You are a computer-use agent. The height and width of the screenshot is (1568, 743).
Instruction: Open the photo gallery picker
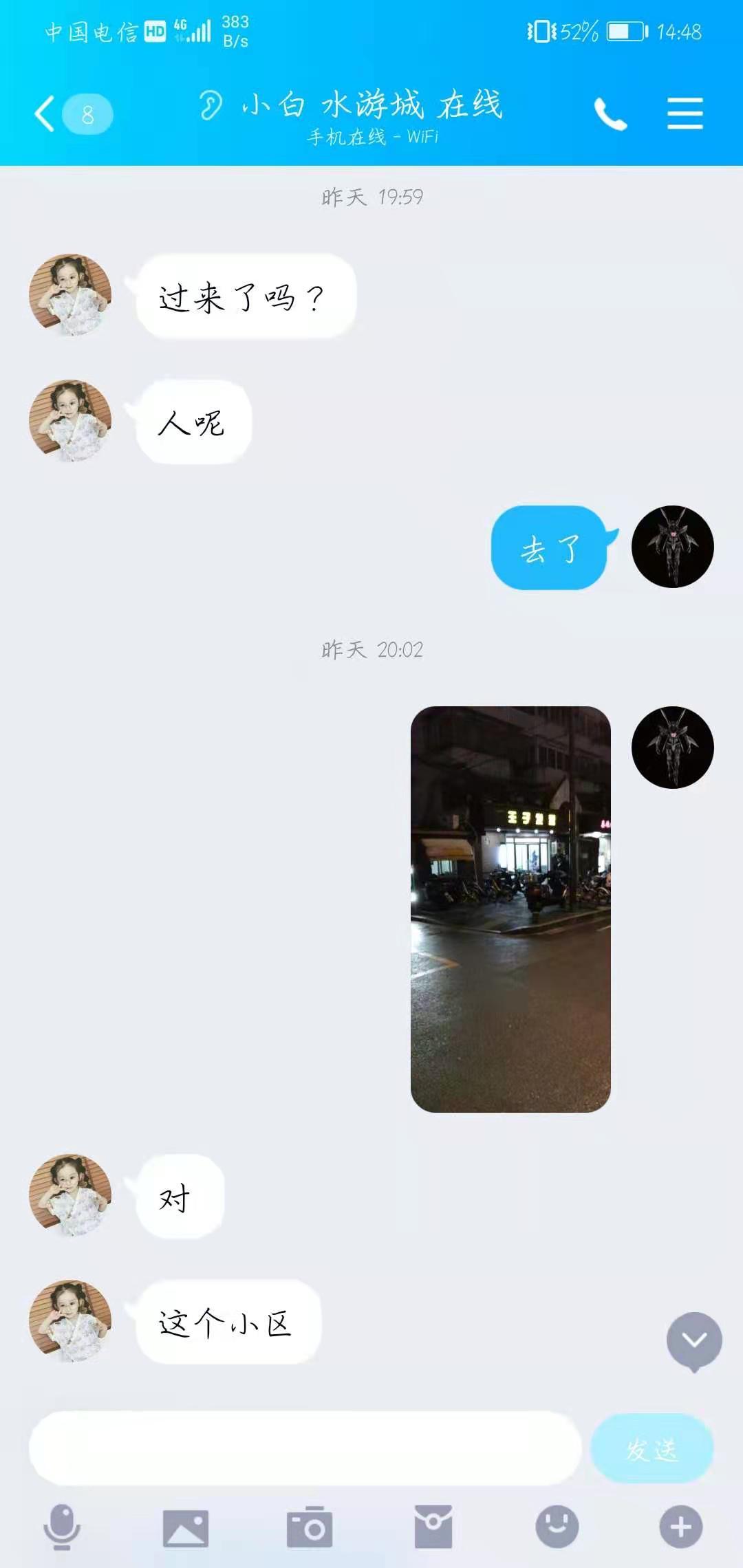tap(185, 1528)
